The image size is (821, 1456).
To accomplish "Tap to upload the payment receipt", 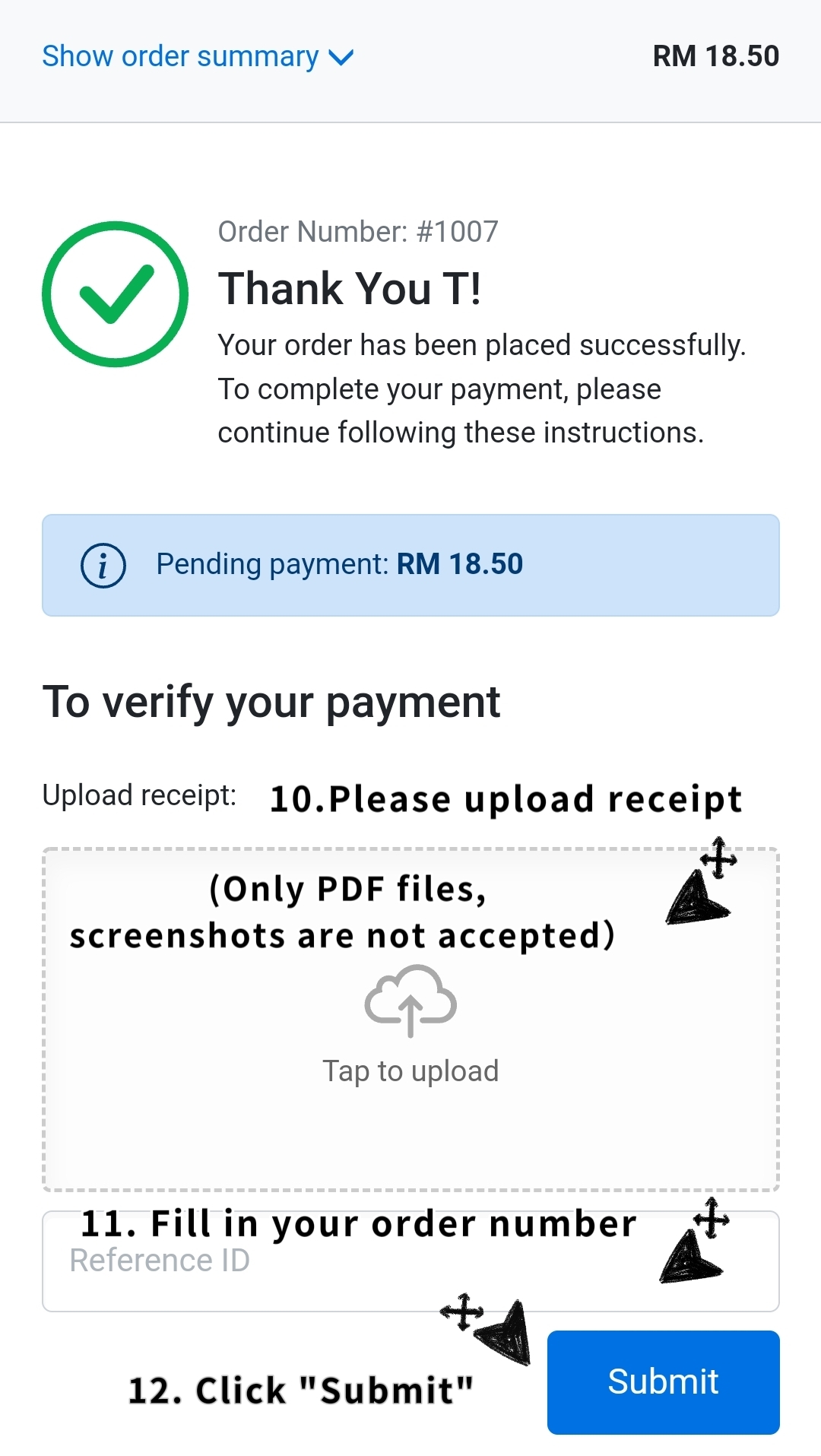I will tap(410, 1019).
